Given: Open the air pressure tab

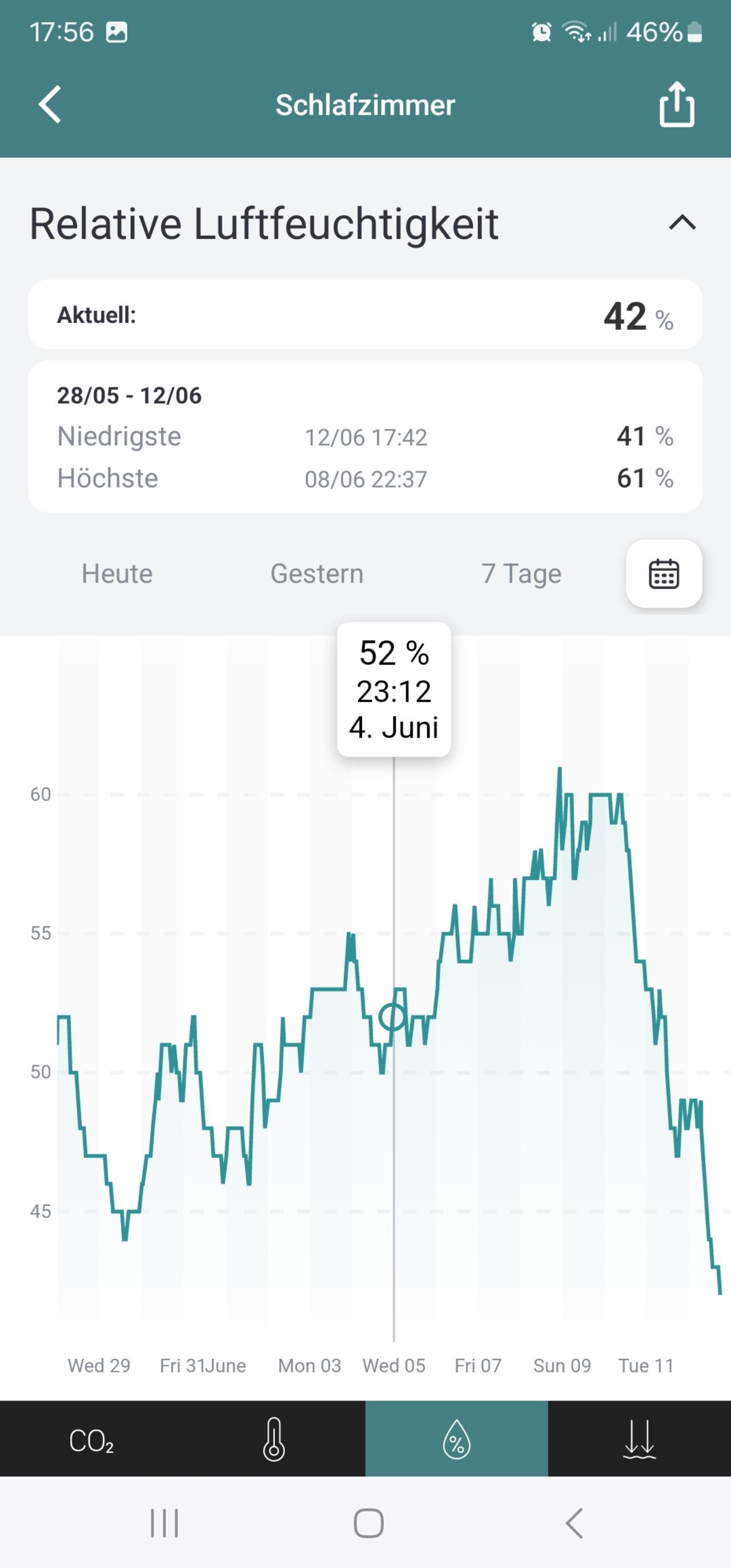Looking at the screenshot, I should pos(639,1441).
